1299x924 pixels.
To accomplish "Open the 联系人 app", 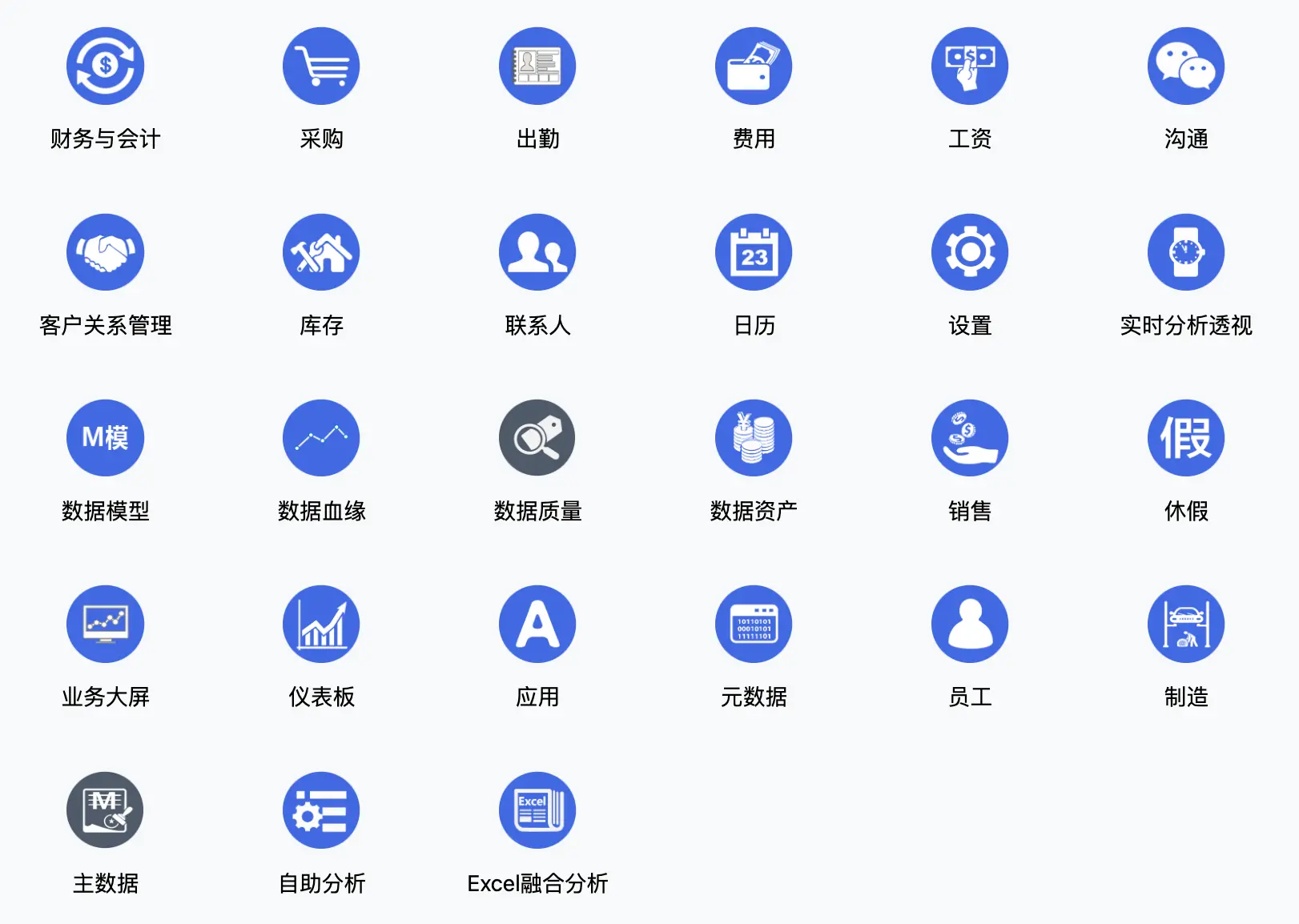I will 537,252.
